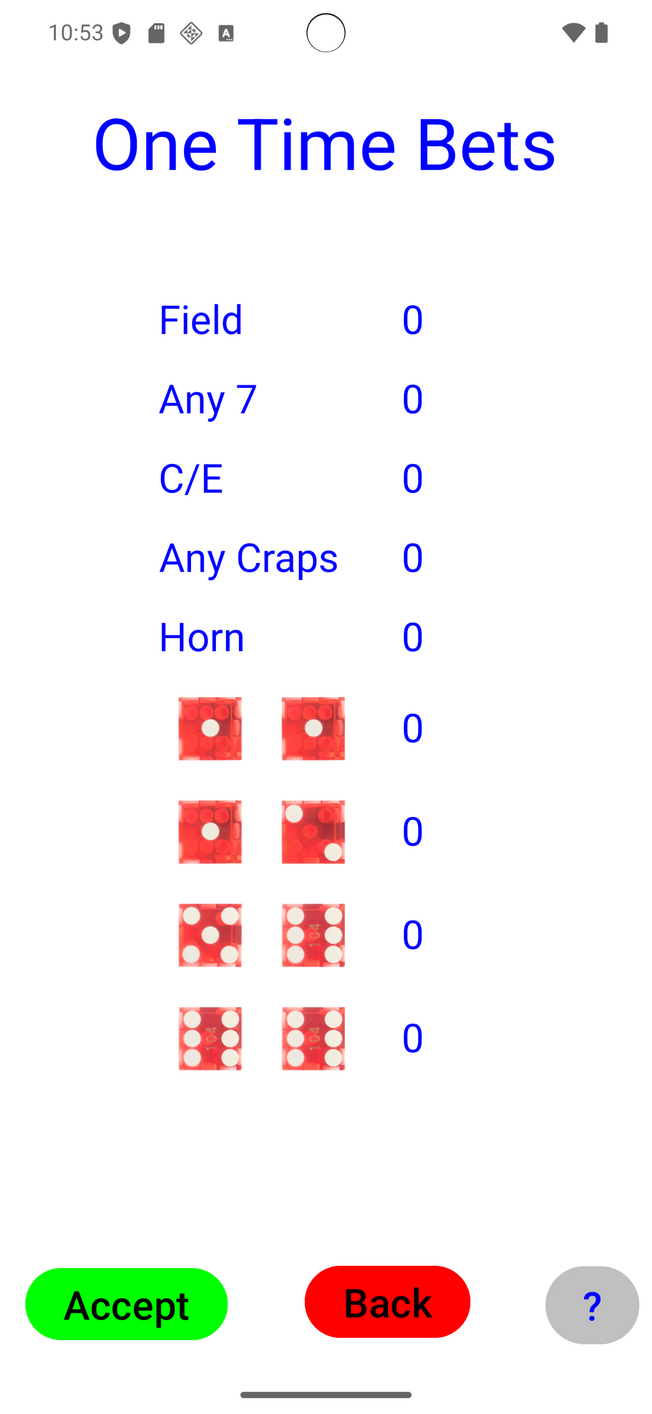The height and width of the screenshot is (1414, 652).
Task: Choose the double-six dice bet
Action: 262,1039
